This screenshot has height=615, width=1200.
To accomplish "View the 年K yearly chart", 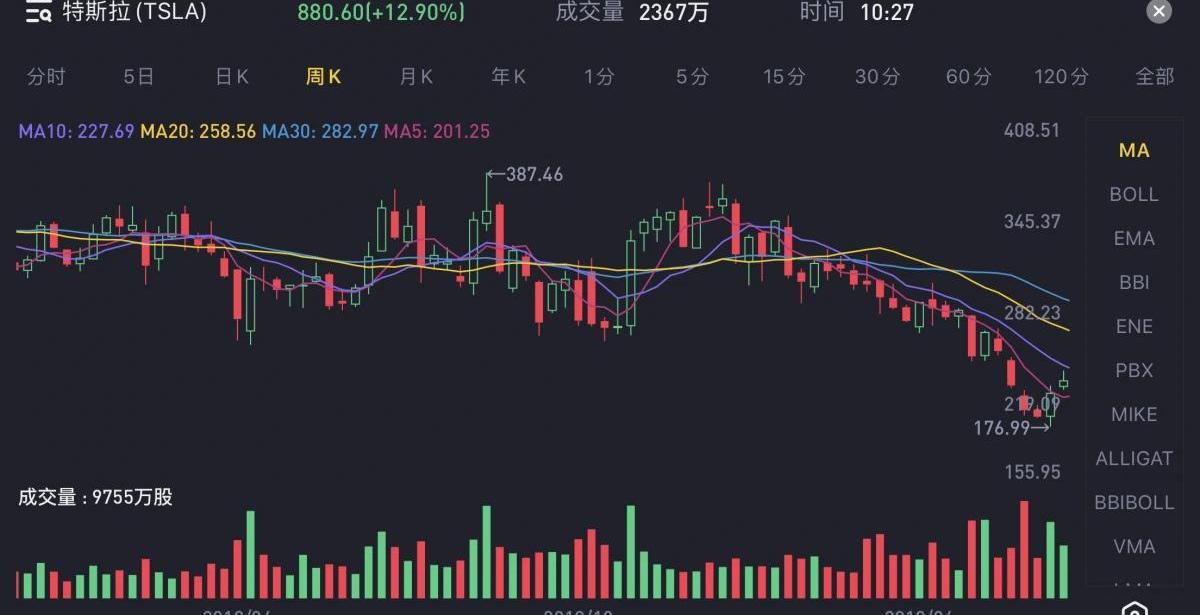I will (x=508, y=77).
